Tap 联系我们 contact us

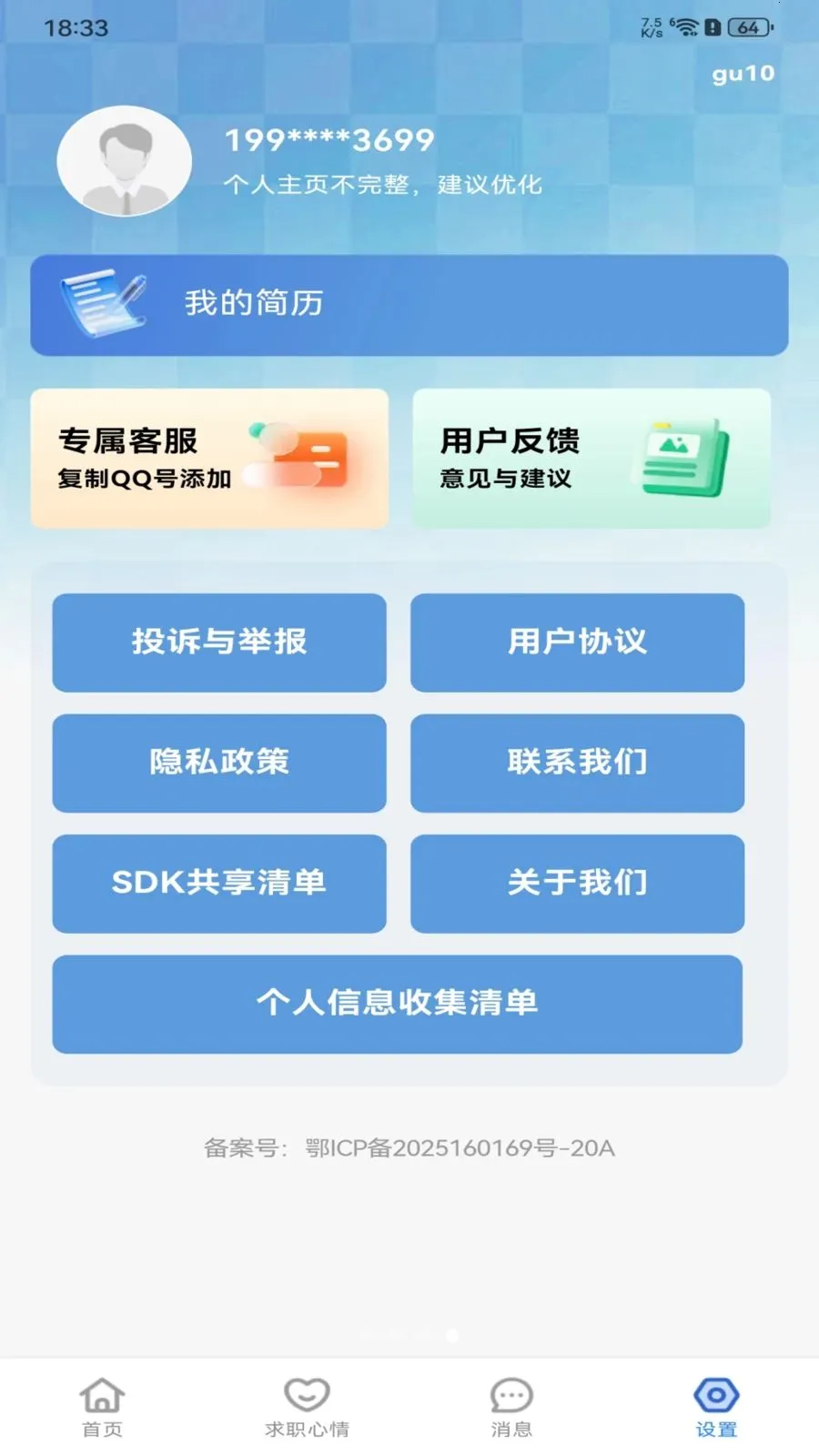(x=578, y=763)
